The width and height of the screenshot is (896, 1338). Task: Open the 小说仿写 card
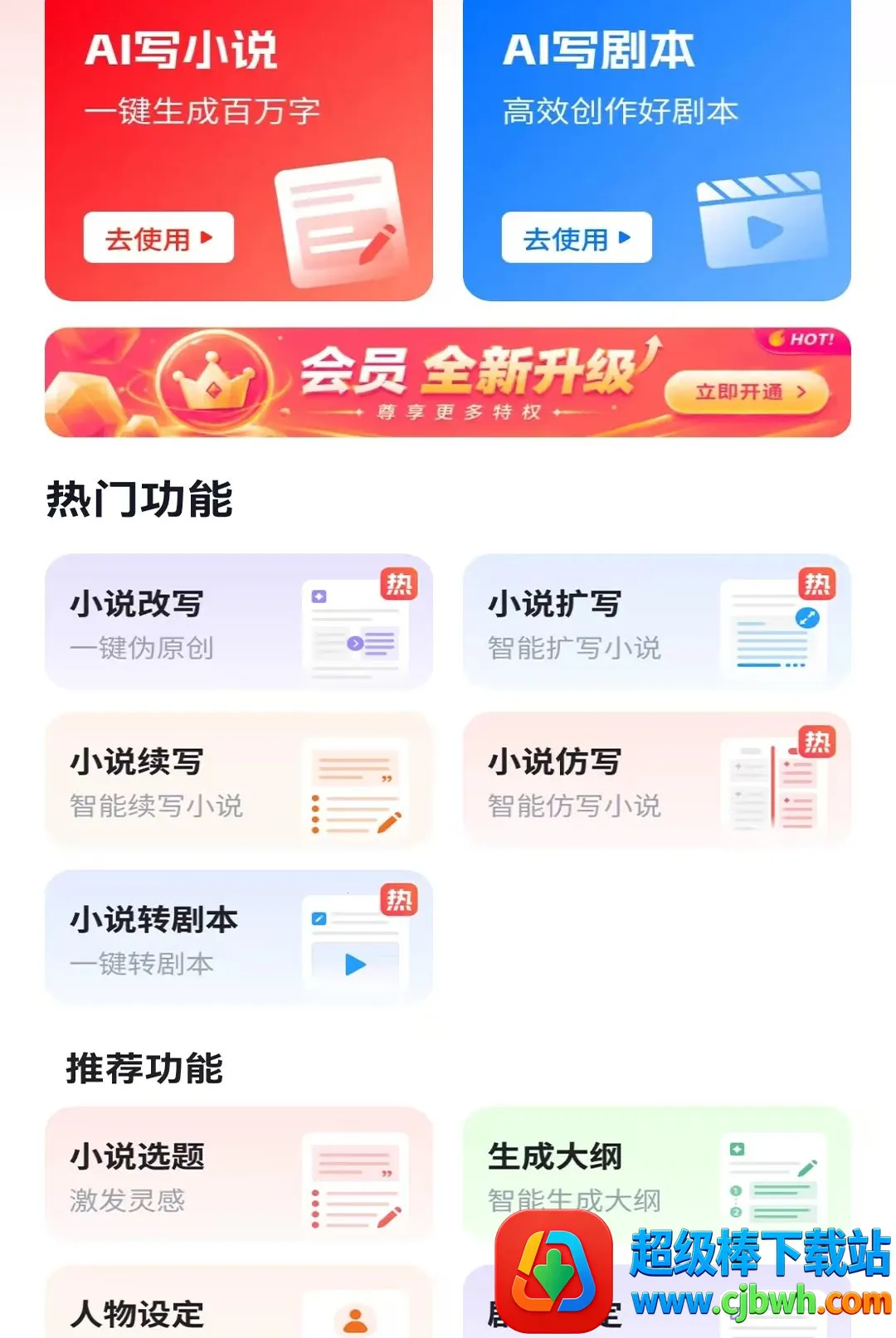point(657,779)
